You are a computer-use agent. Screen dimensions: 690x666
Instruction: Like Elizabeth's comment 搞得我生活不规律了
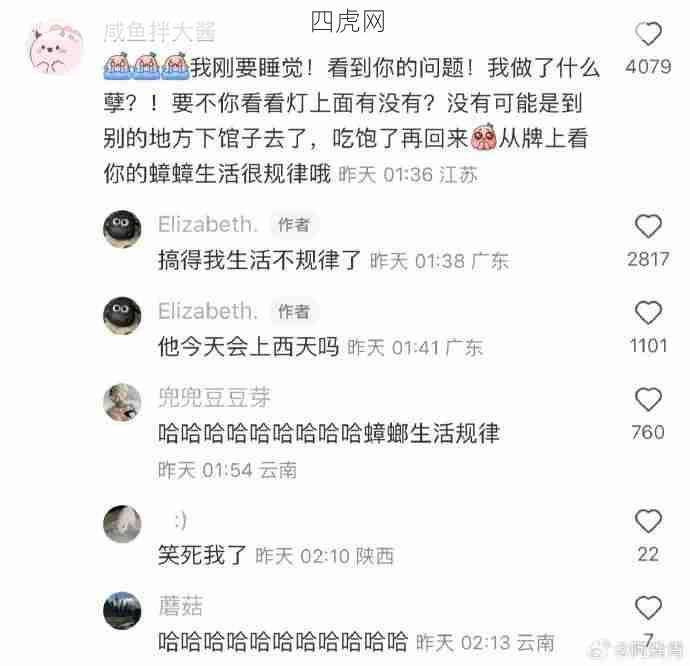point(649,227)
